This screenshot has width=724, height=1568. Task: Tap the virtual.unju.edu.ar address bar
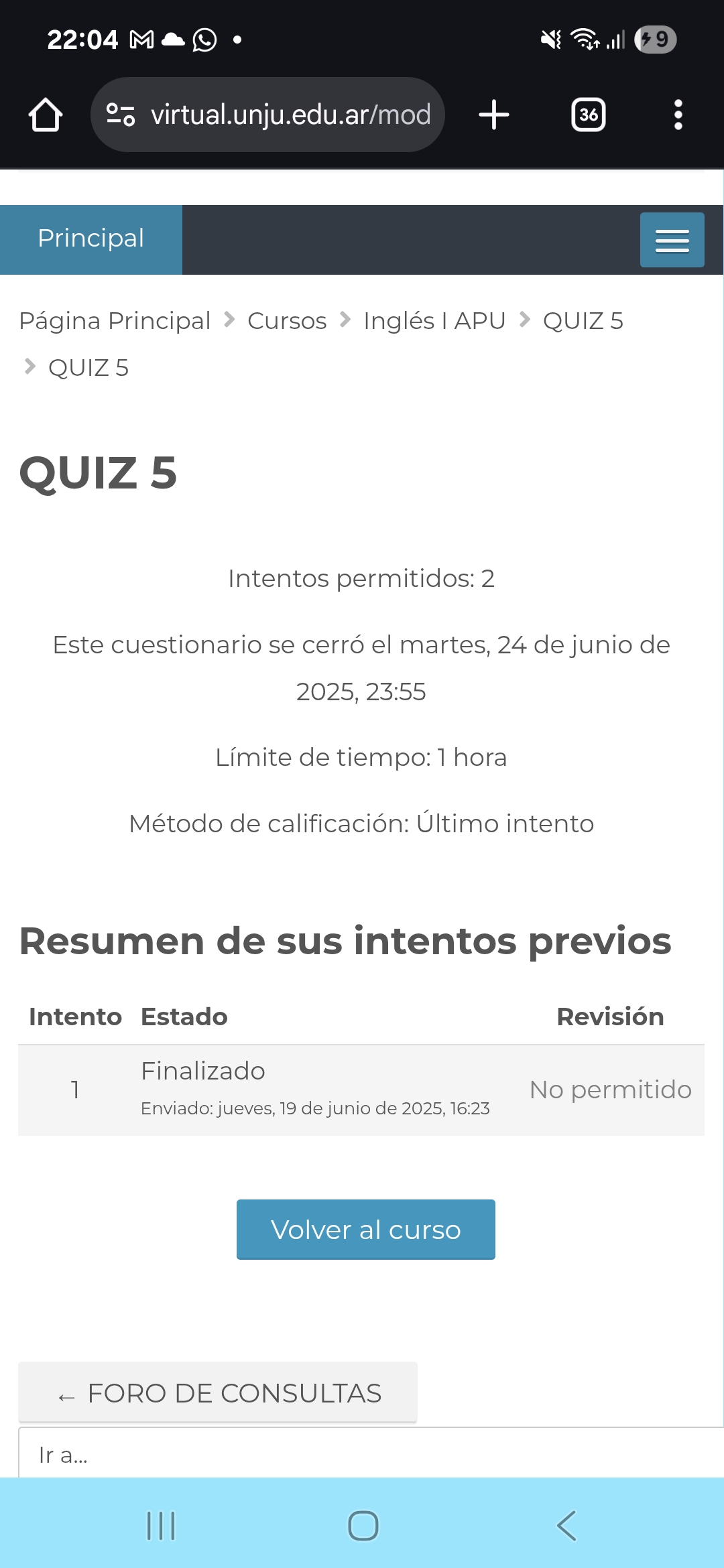pyautogui.click(x=267, y=115)
